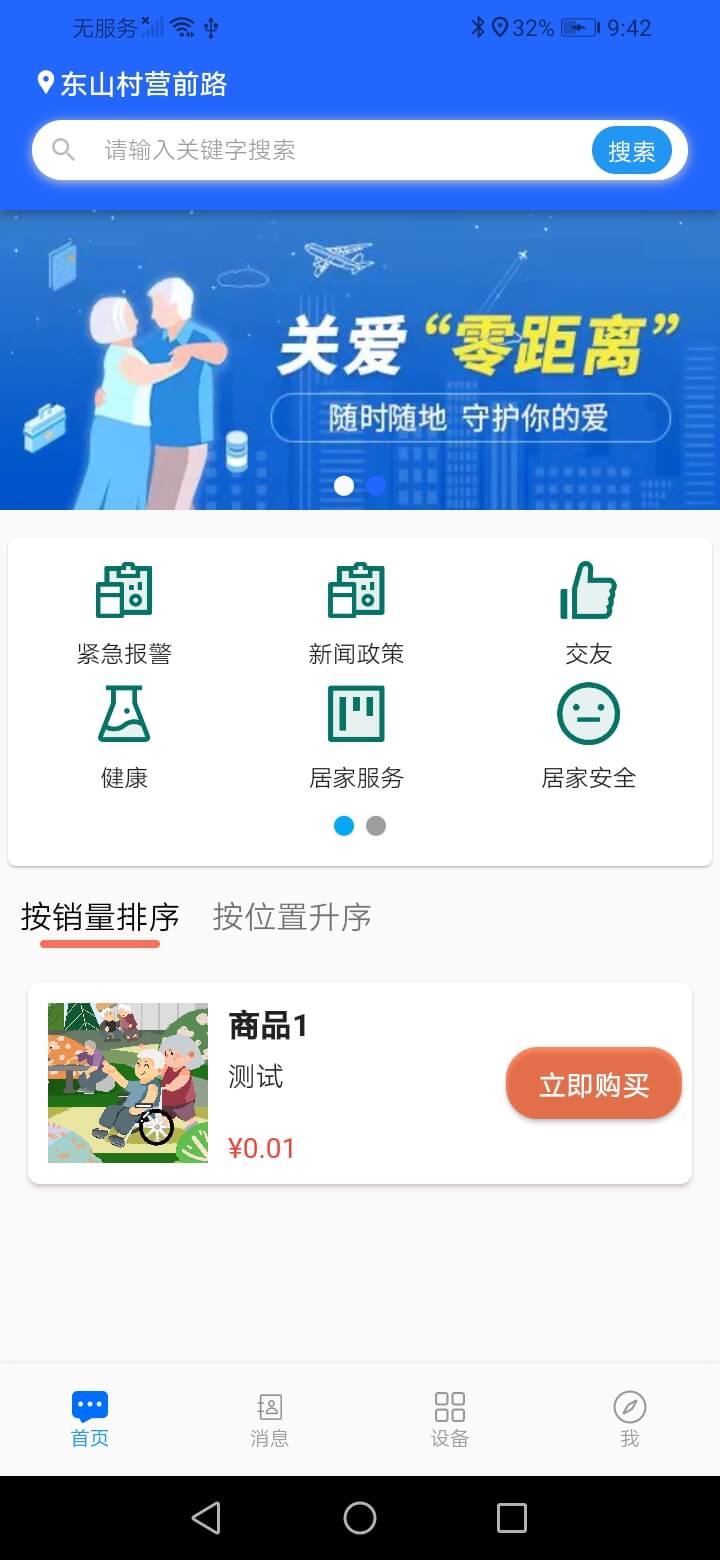Tap the second dot of the category grid
The image size is (720, 1560).
376,826
